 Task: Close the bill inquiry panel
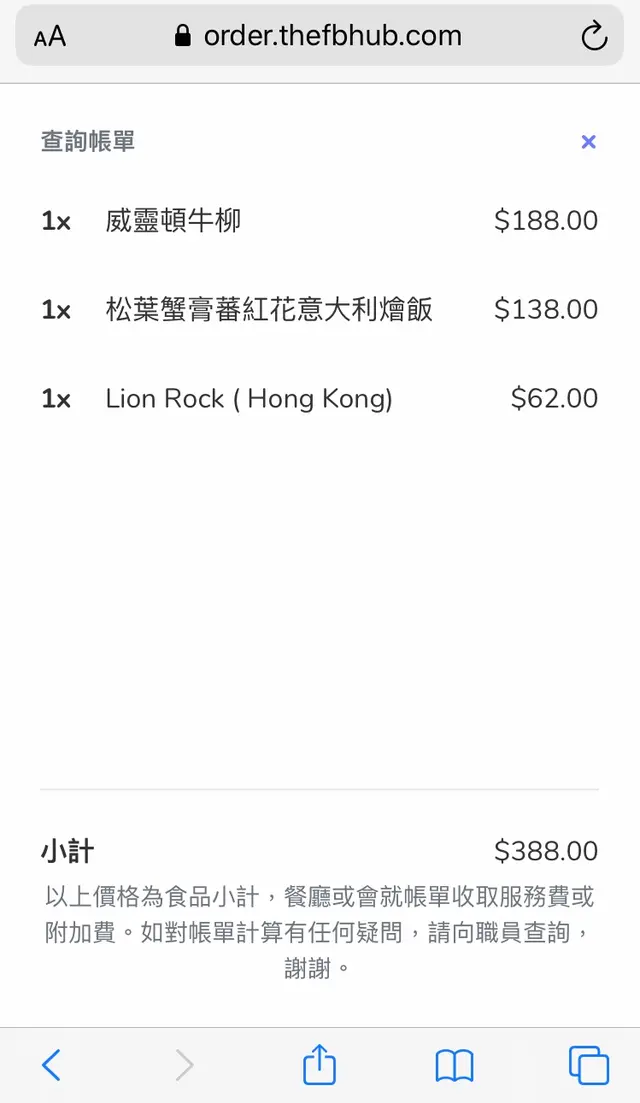click(x=588, y=142)
